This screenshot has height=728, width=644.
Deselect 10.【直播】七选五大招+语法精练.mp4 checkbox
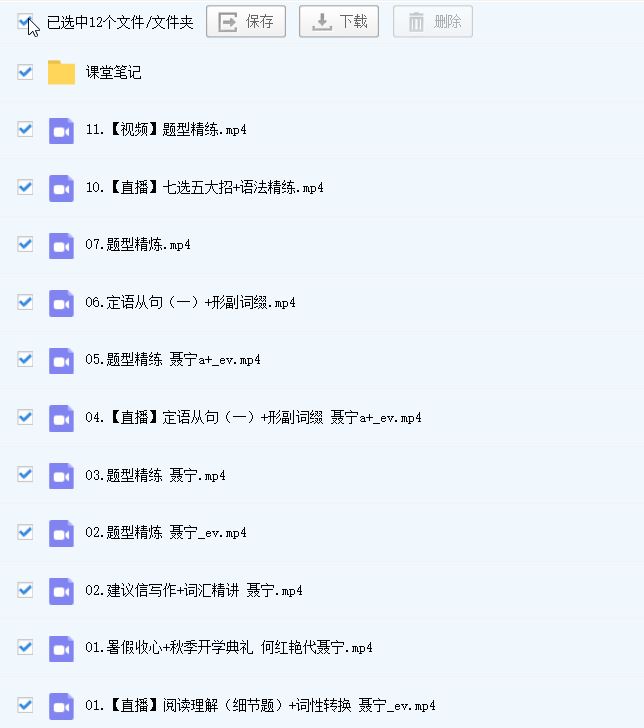click(x=25, y=187)
